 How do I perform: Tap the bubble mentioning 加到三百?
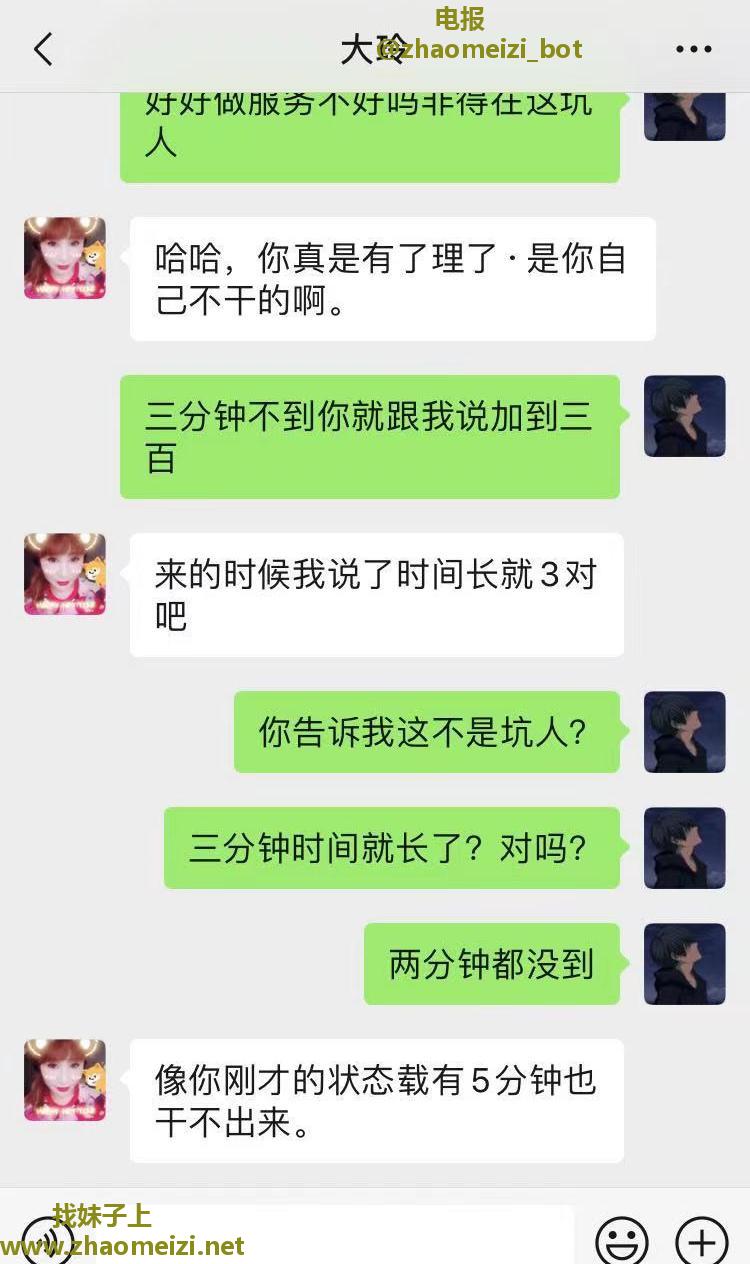(x=370, y=435)
